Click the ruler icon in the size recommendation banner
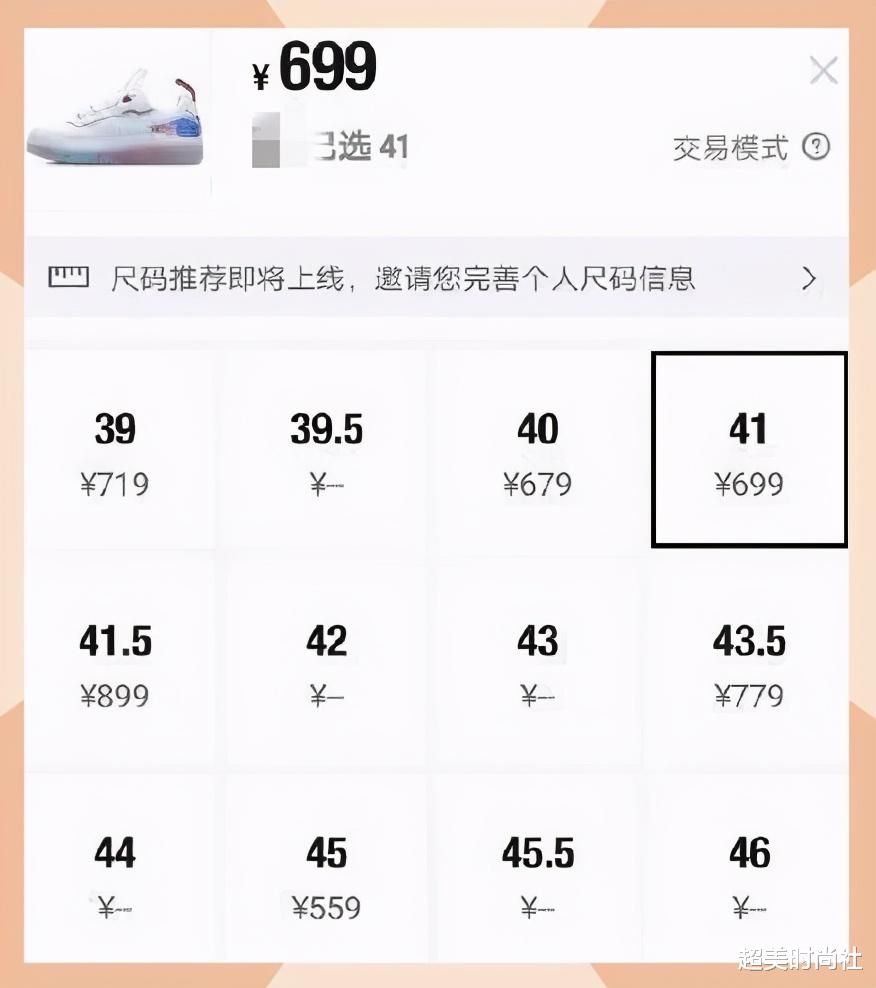The width and height of the screenshot is (876, 988). (67, 278)
